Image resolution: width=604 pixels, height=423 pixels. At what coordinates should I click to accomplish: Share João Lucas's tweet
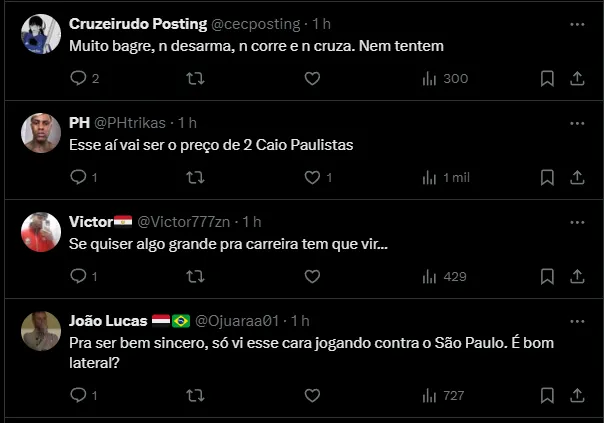coord(577,395)
